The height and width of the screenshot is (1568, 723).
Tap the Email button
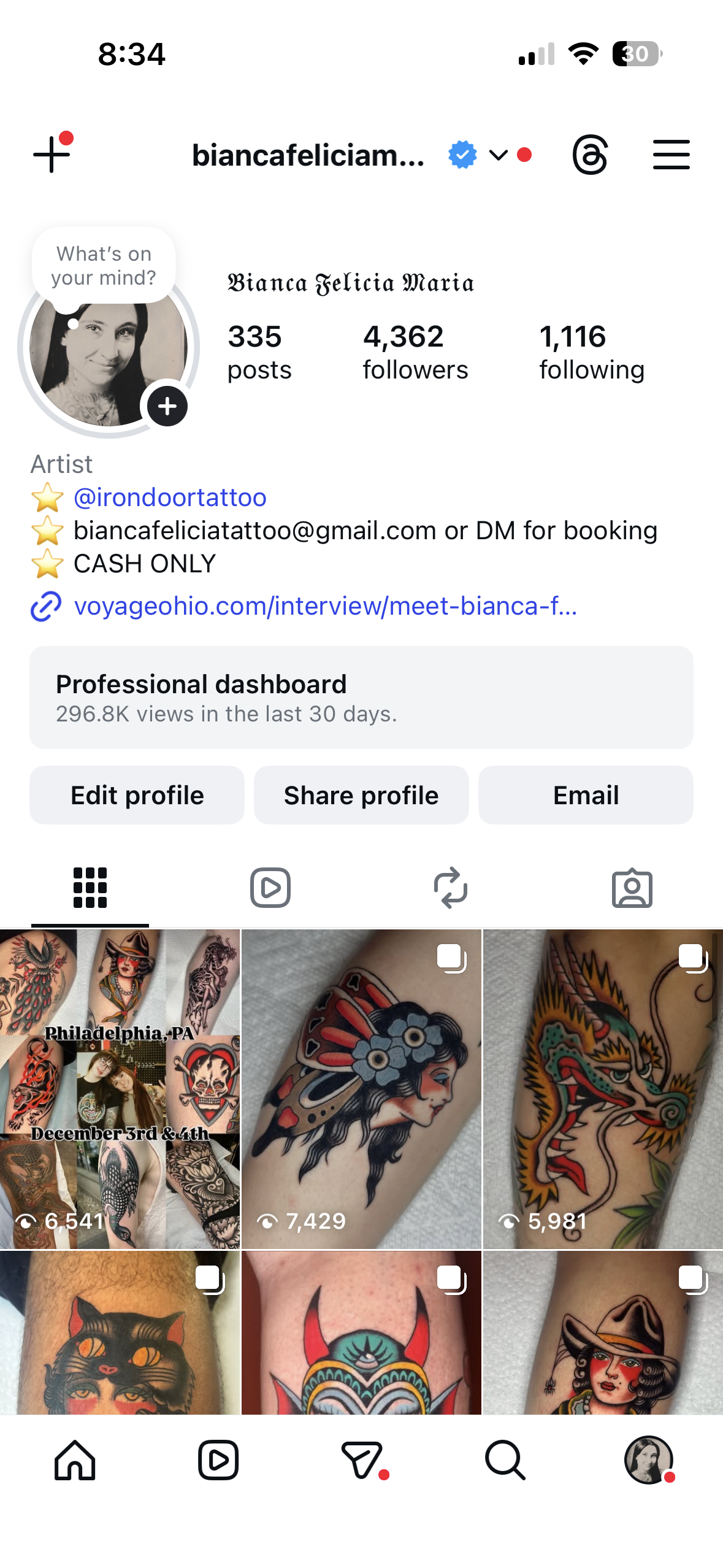586,795
